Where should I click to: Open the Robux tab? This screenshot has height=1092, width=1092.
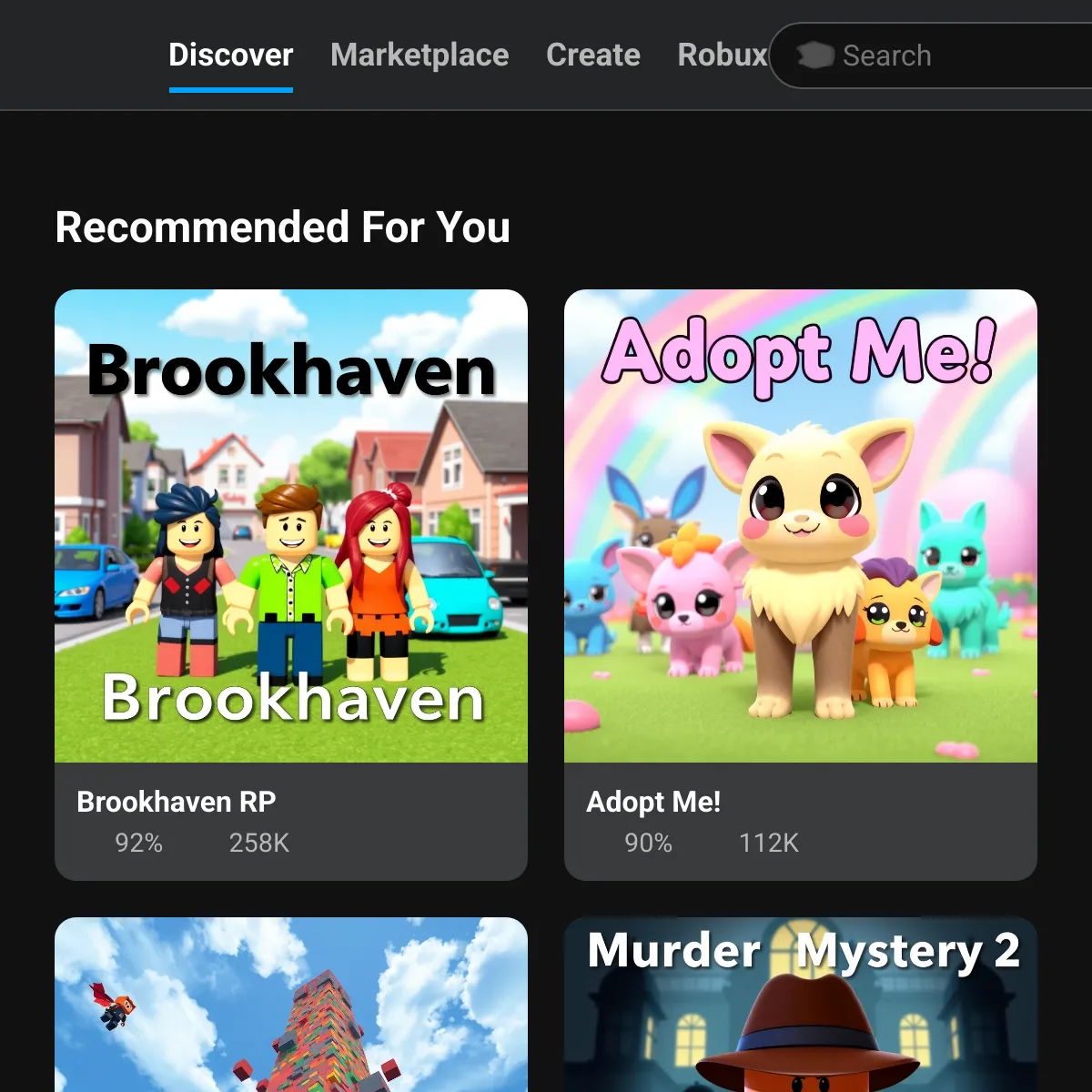click(x=723, y=56)
